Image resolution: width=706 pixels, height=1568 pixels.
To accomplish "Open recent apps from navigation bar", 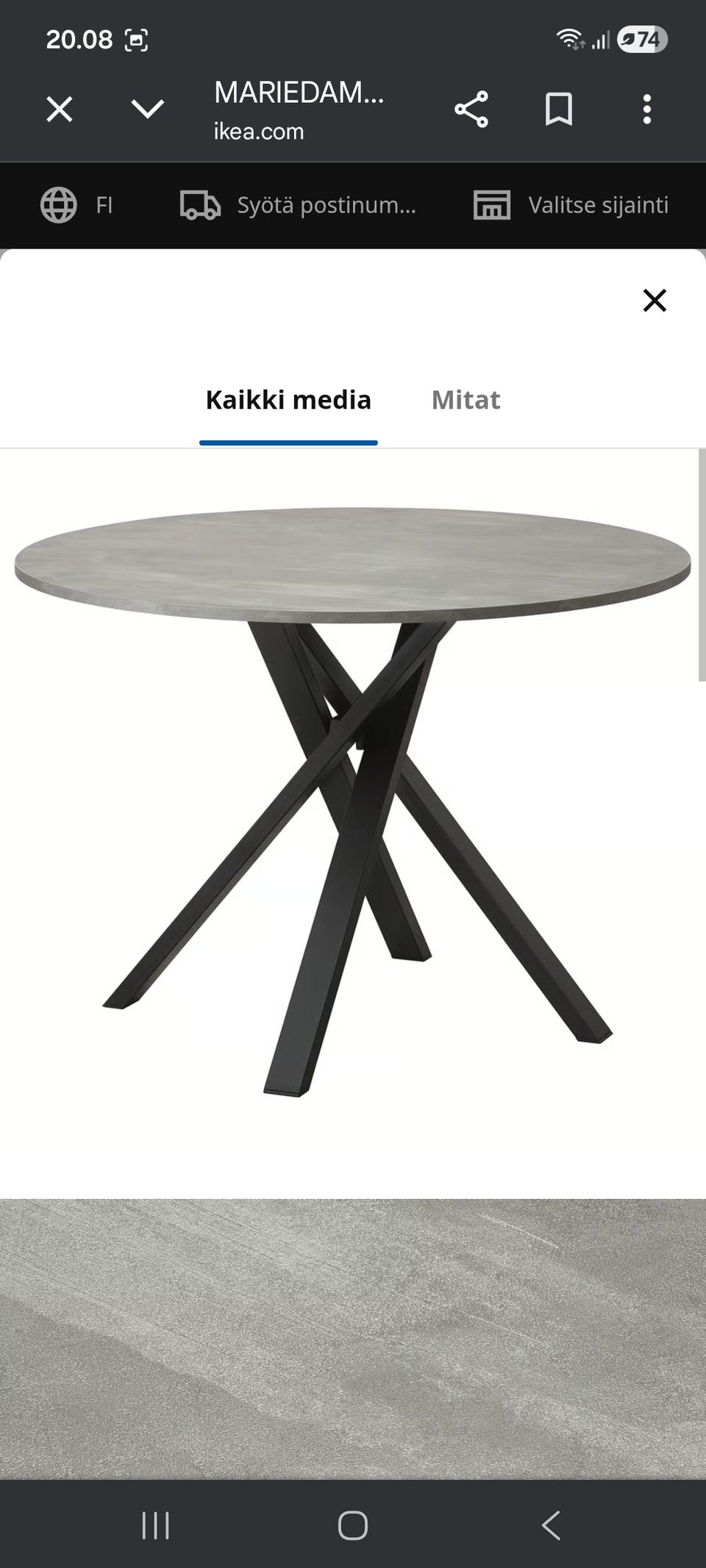I will pyautogui.click(x=155, y=1525).
